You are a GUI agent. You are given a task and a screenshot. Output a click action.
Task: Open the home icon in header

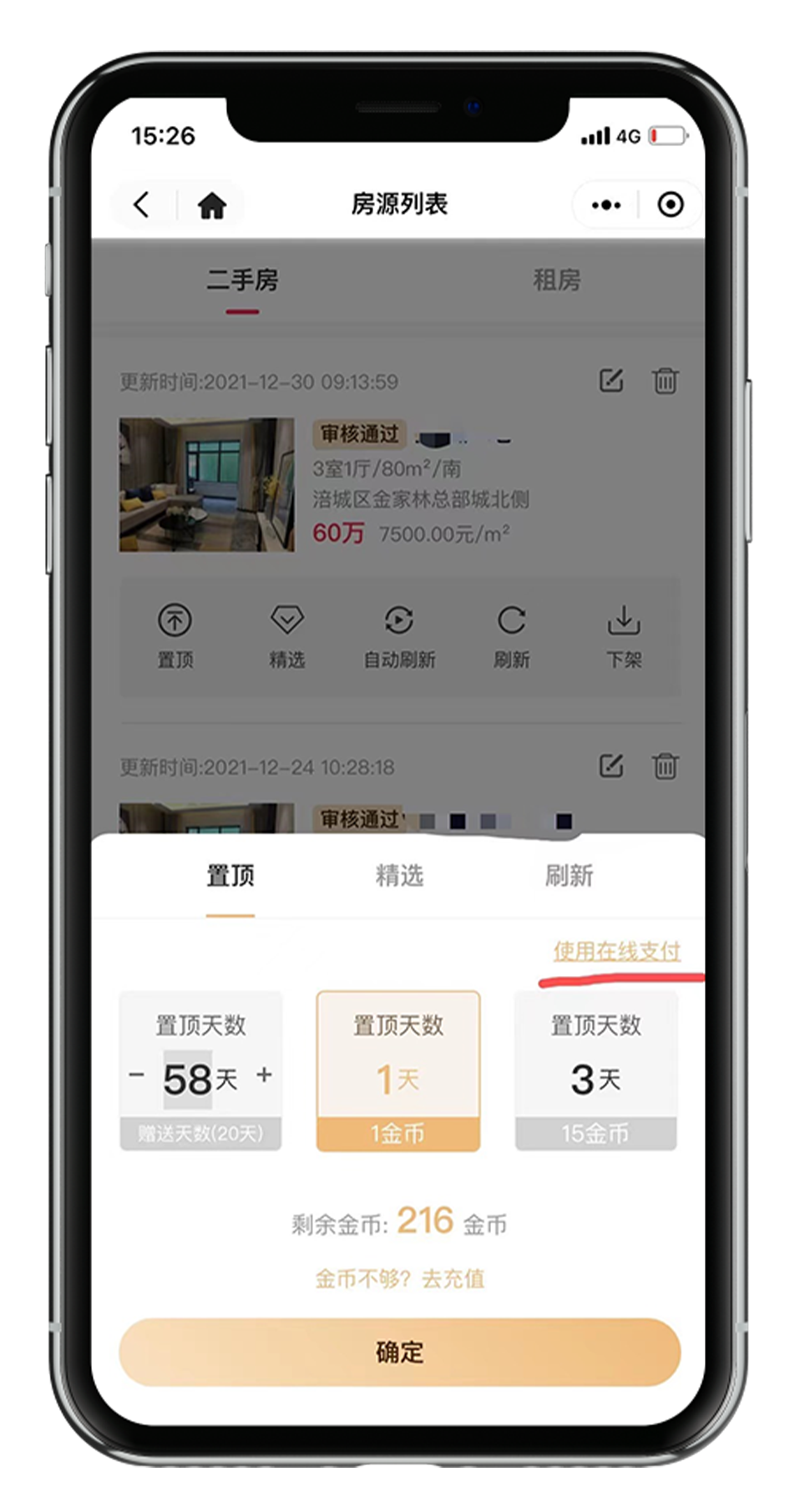pos(212,205)
